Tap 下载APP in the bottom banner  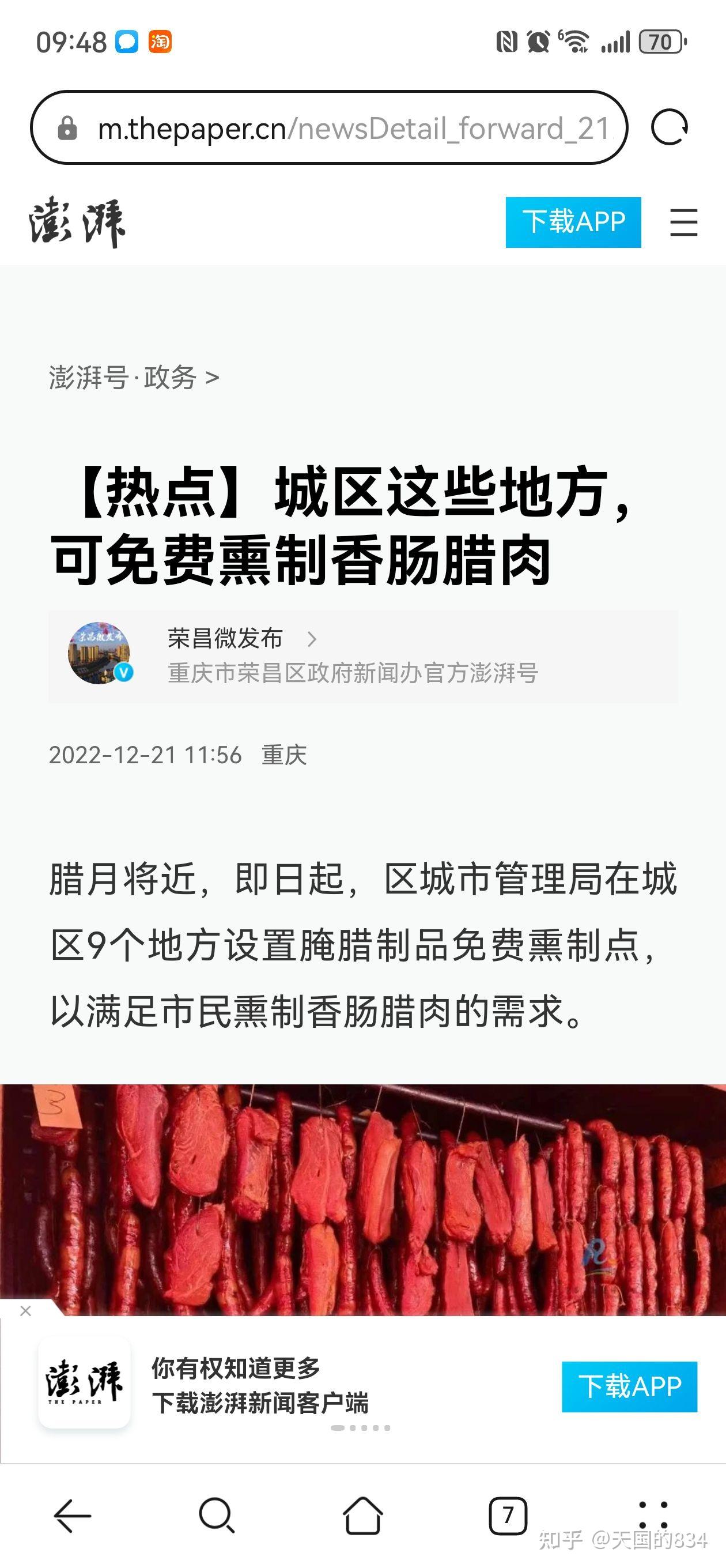(x=629, y=1386)
